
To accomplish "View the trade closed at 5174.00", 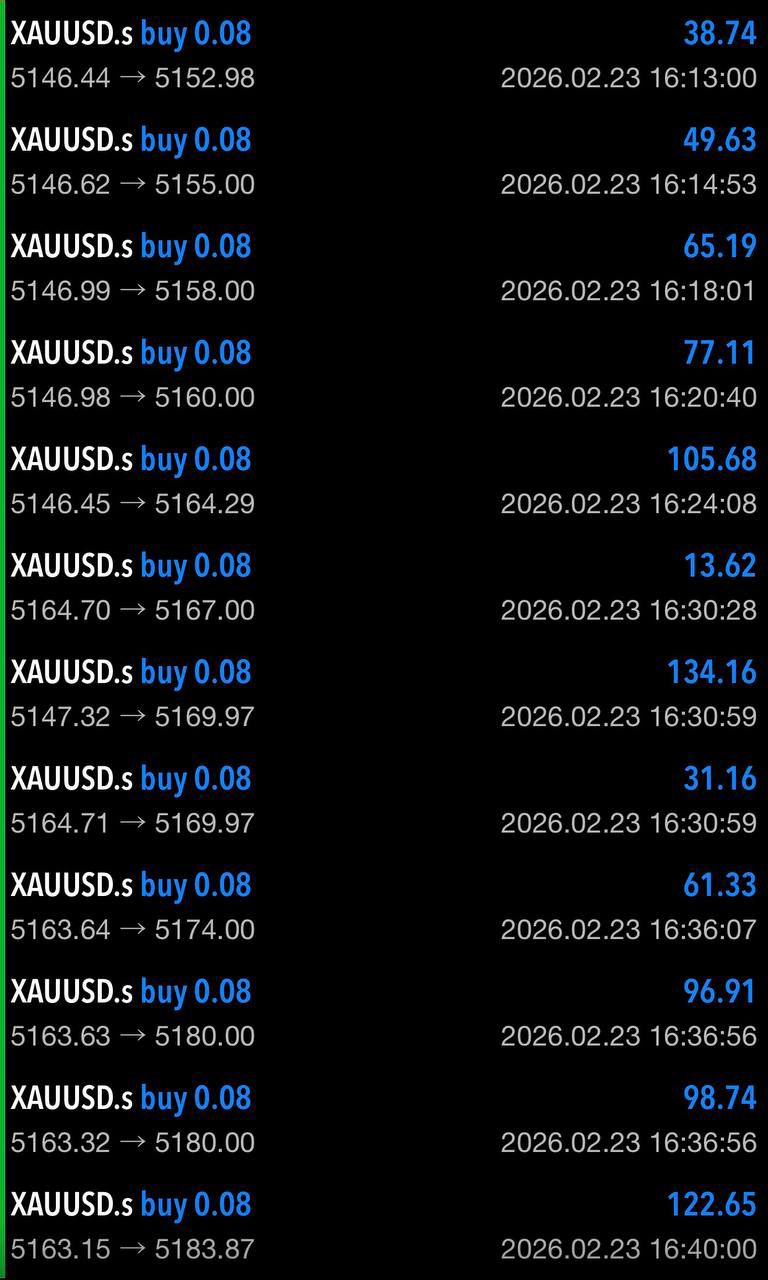I will tap(384, 907).
